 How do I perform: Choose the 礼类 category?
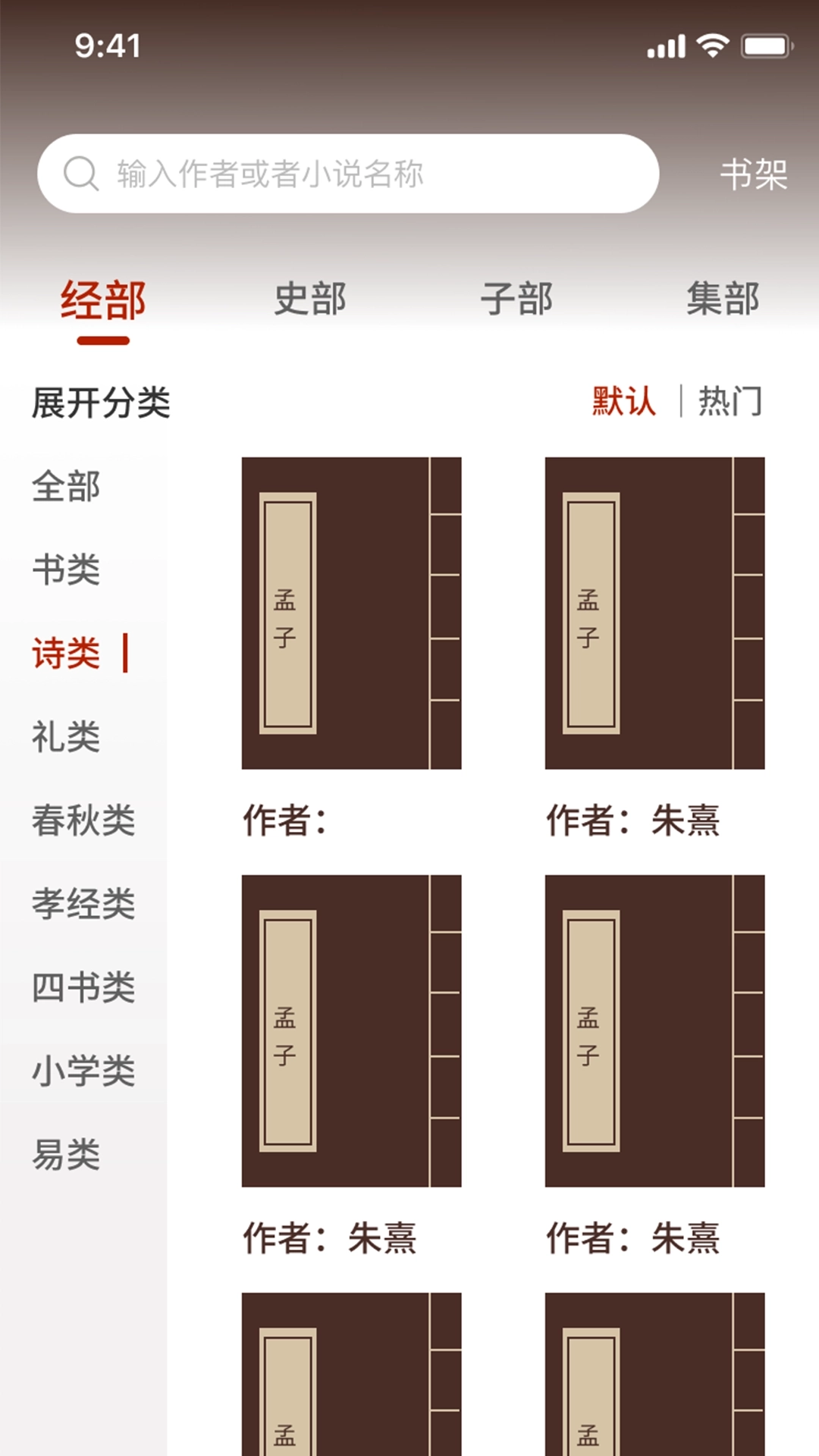pyautogui.click(x=66, y=736)
